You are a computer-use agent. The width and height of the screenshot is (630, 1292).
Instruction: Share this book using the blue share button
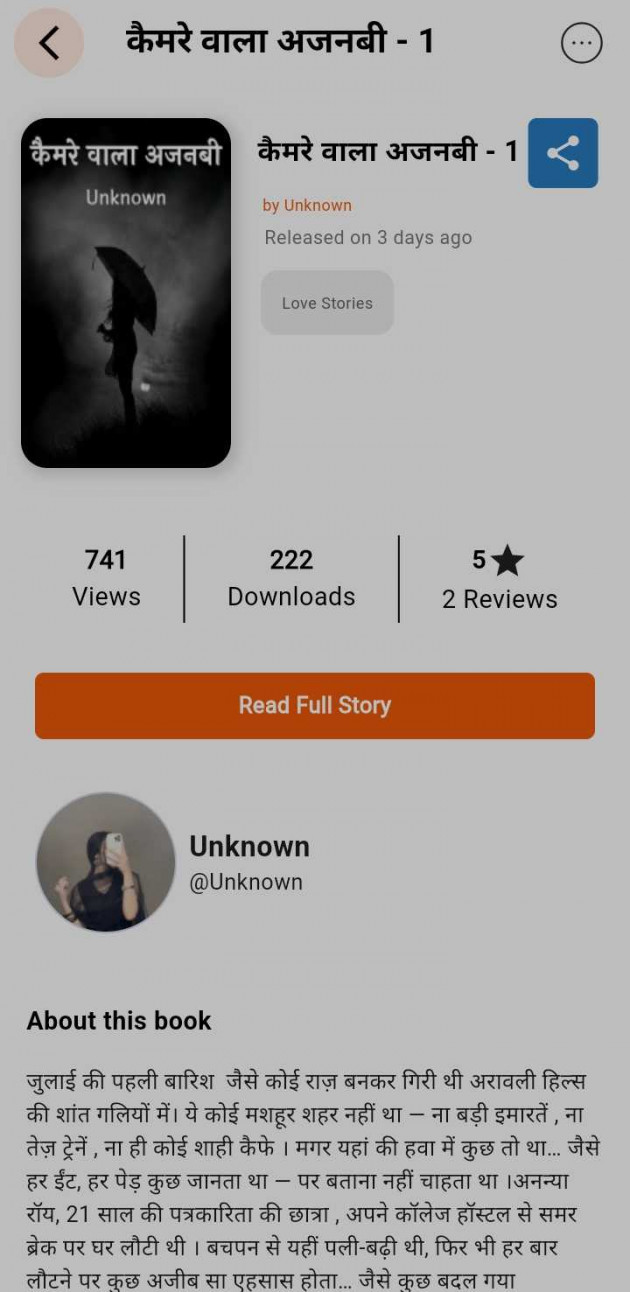coord(563,153)
